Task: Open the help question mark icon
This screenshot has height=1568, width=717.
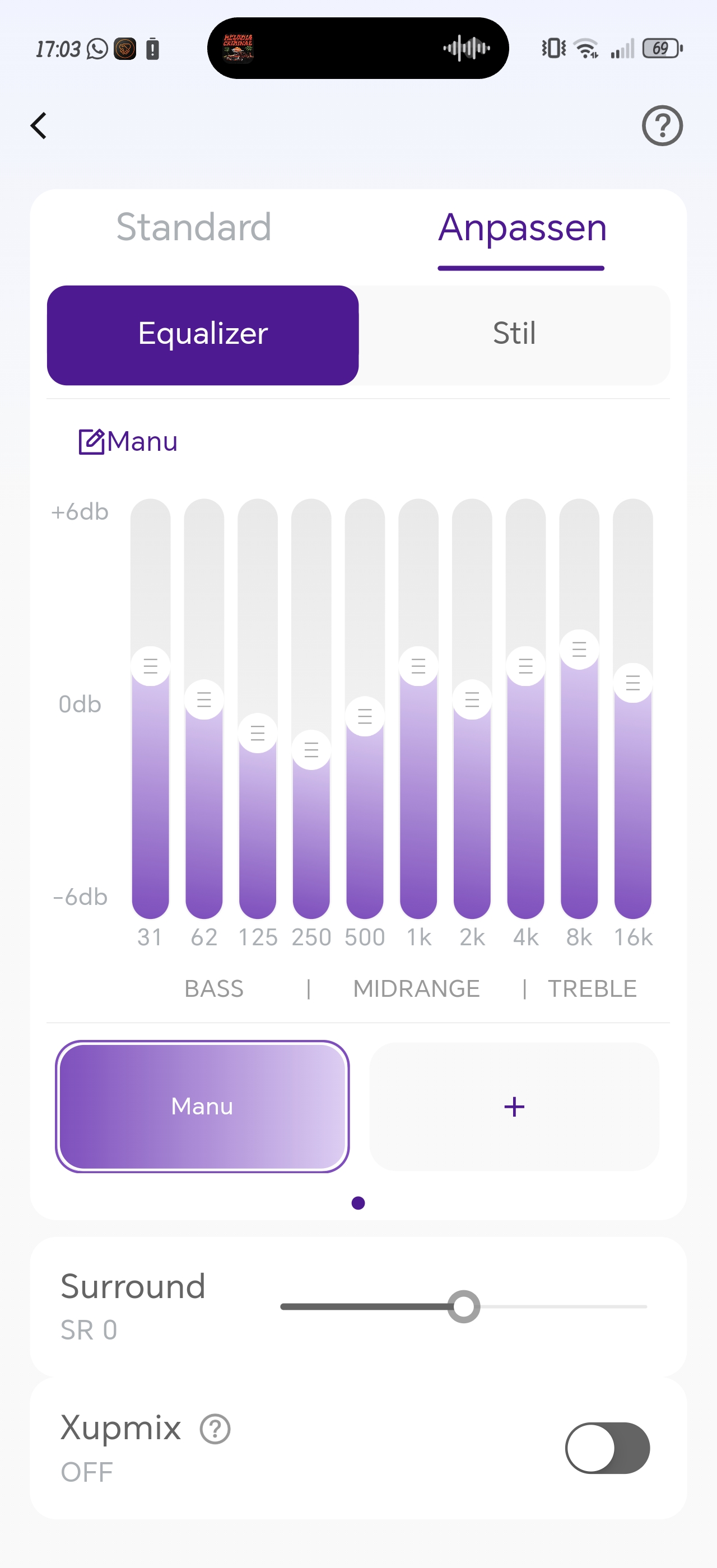Action: point(662,126)
